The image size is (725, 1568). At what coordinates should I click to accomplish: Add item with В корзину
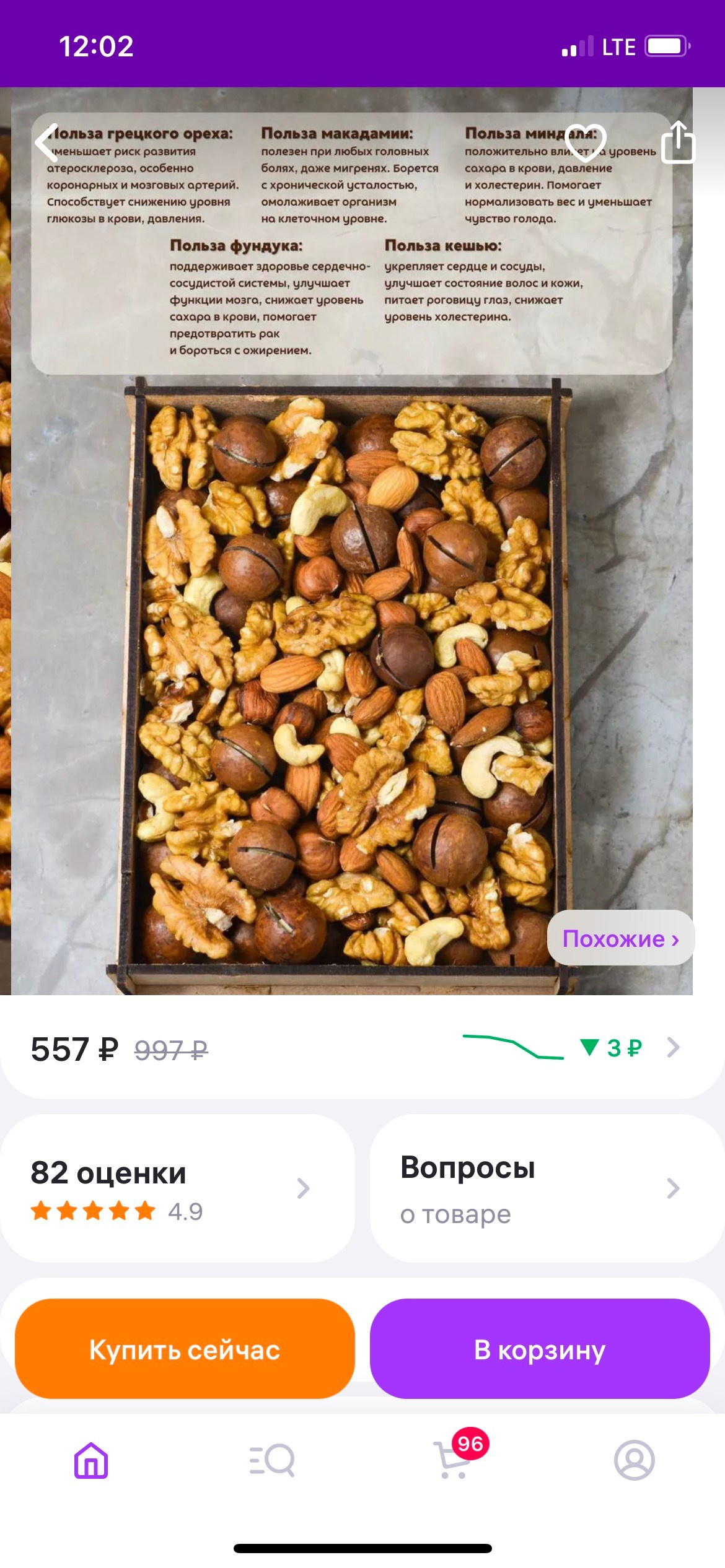click(540, 1349)
